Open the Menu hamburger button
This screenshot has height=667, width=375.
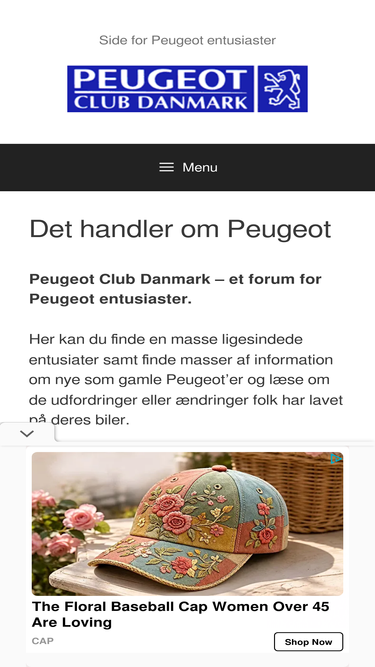188,167
